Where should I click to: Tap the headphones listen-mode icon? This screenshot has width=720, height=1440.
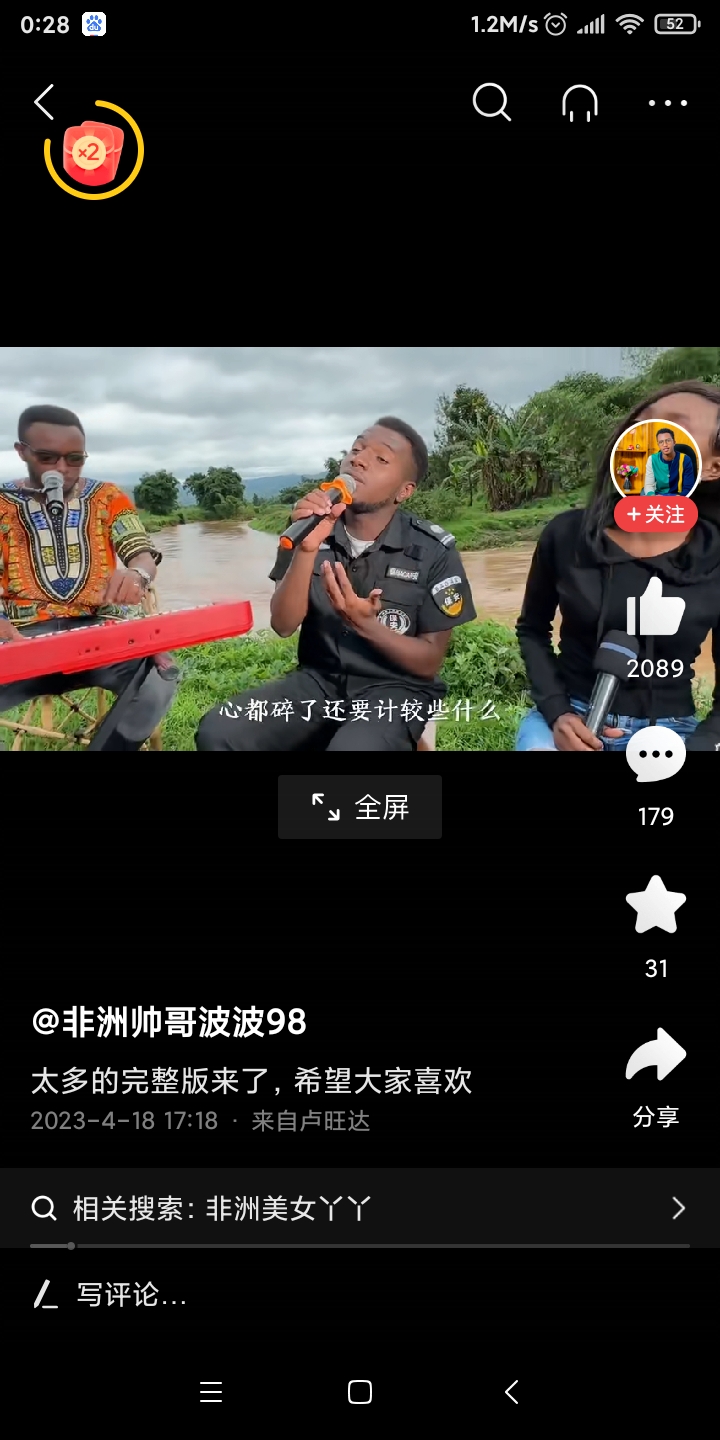(580, 102)
